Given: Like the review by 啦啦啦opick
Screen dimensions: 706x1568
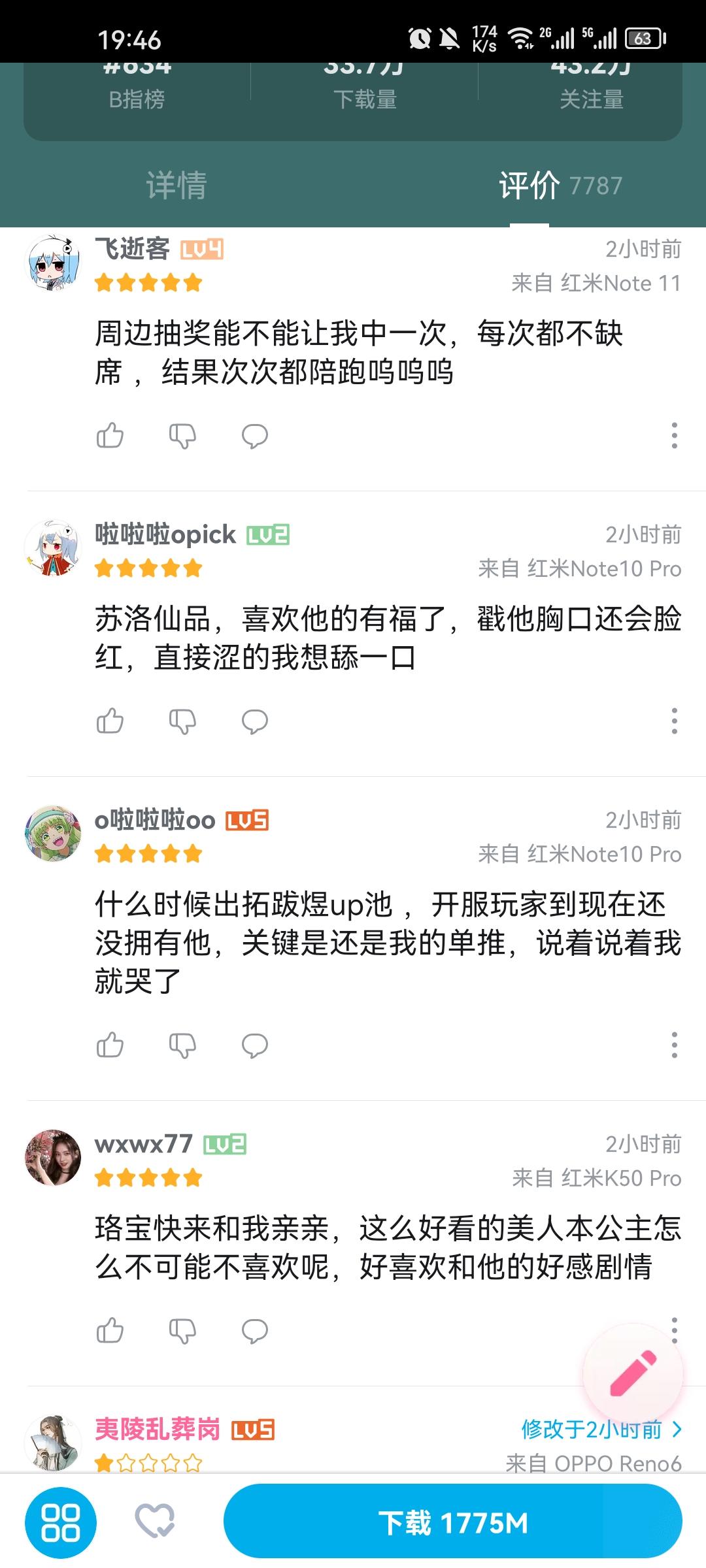Looking at the screenshot, I should pyautogui.click(x=110, y=721).
